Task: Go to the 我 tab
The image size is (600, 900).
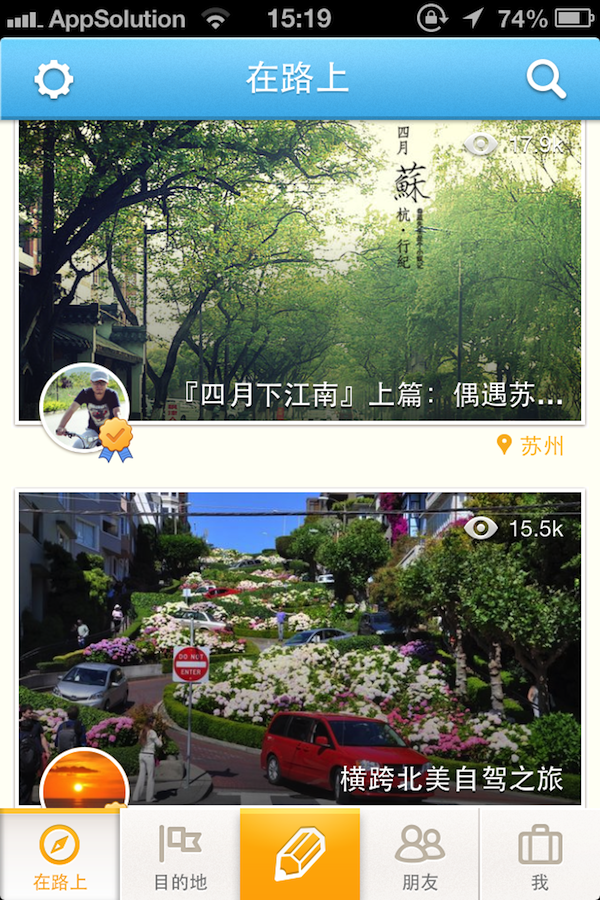Action: pos(540,856)
